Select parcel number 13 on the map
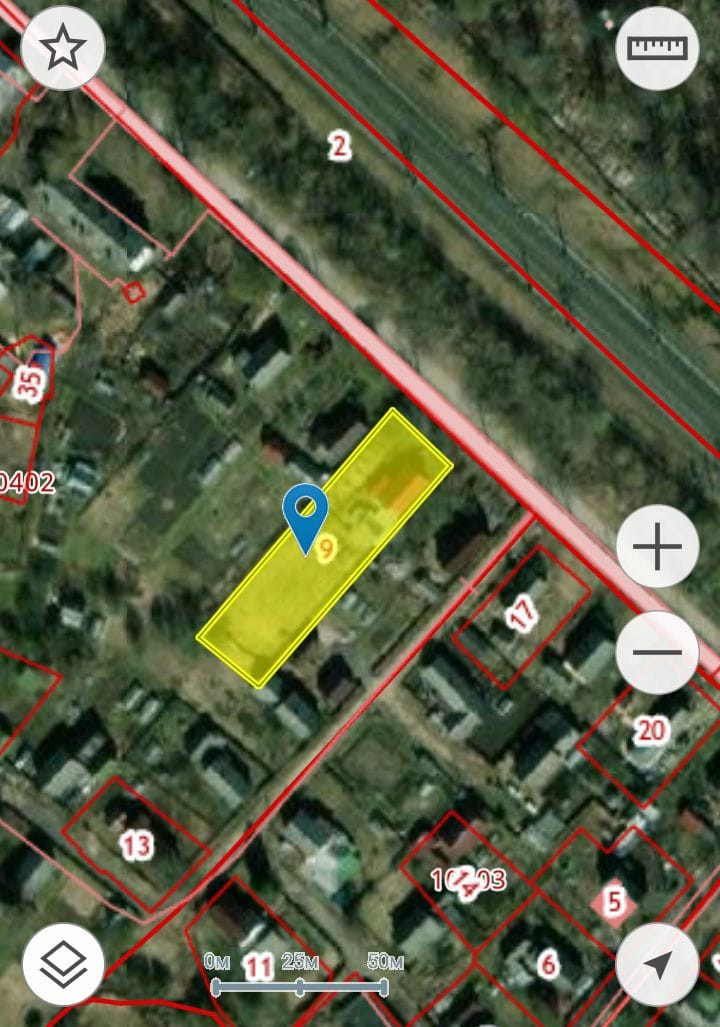This screenshot has height=1027, width=720. click(136, 845)
